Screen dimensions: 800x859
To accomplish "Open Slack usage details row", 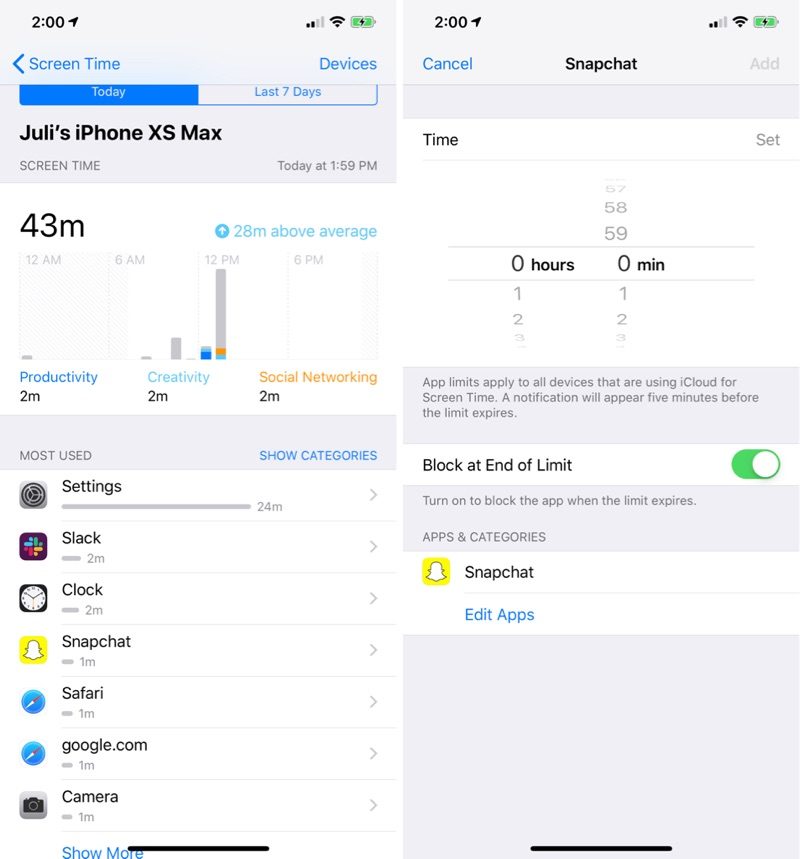I will point(200,547).
